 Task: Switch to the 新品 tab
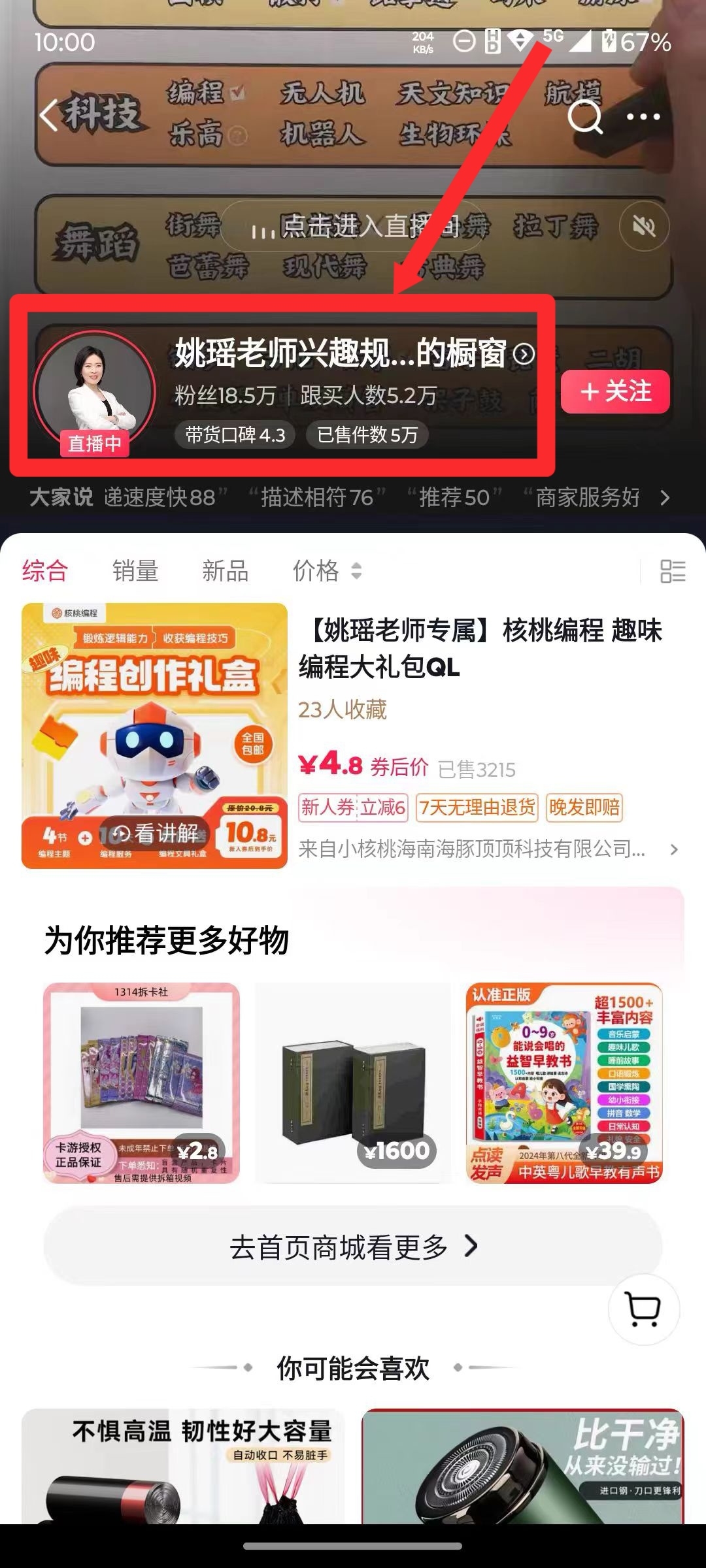tap(225, 571)
